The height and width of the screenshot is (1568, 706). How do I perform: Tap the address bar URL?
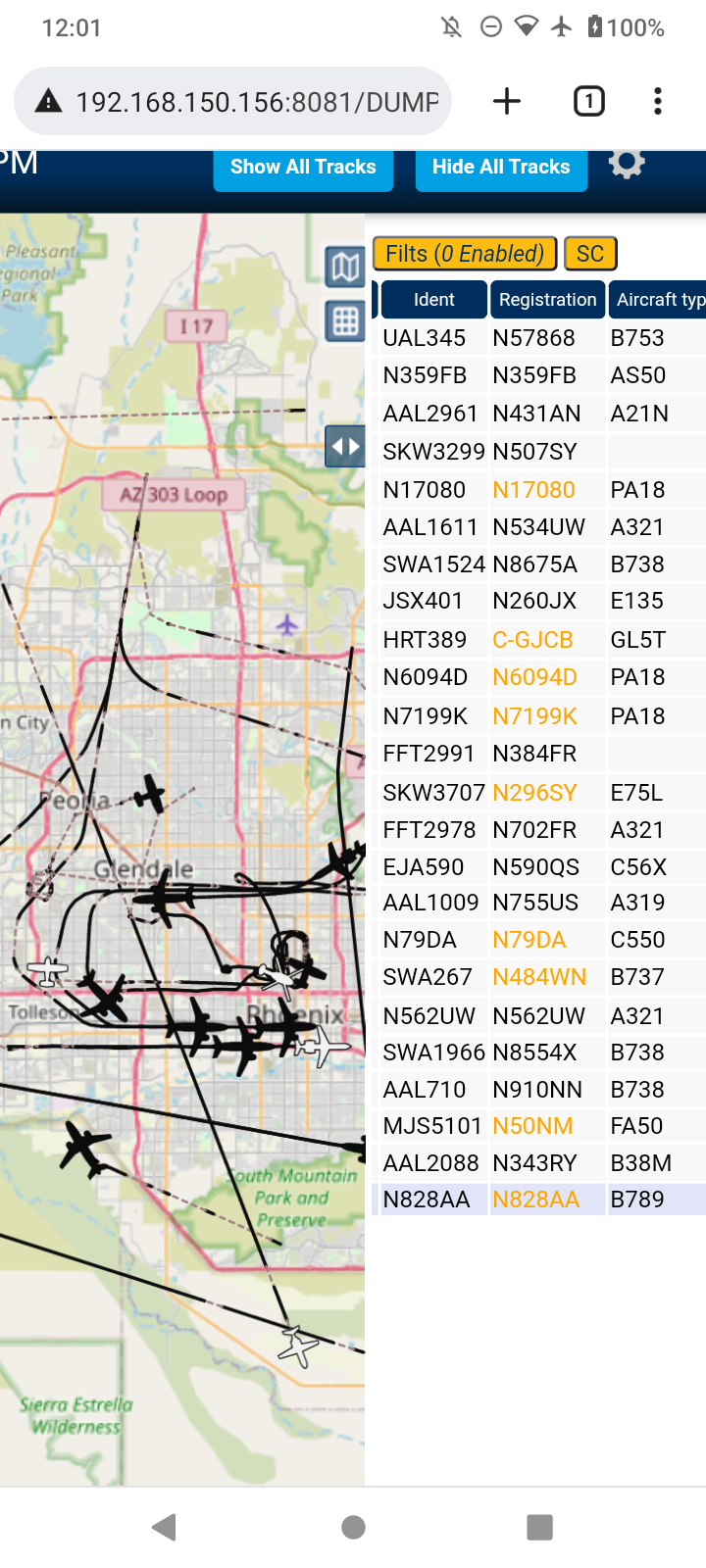pyautogui.click(x=257, y=102)
